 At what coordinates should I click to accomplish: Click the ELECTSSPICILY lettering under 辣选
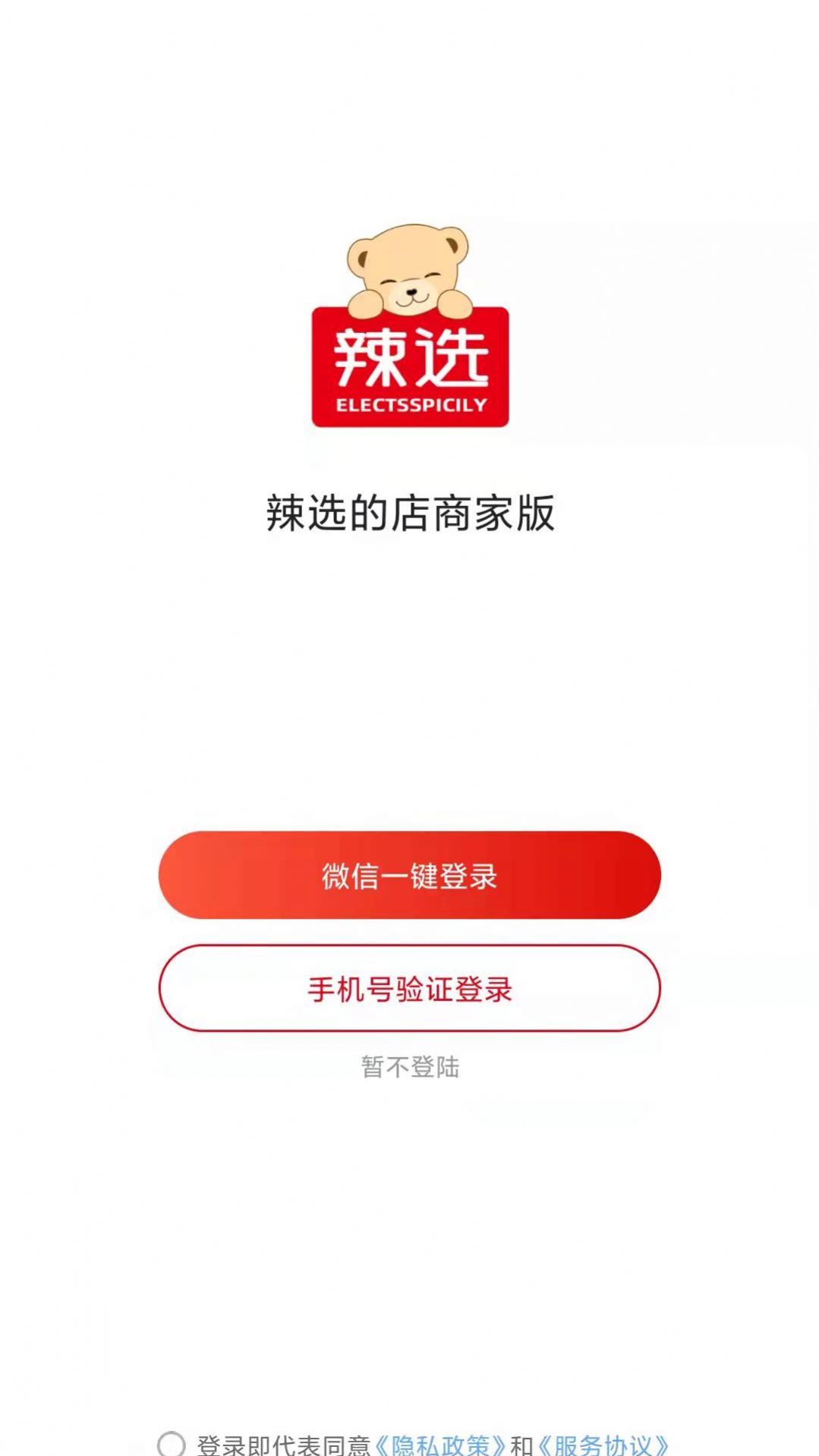click(x=409, y=406)
